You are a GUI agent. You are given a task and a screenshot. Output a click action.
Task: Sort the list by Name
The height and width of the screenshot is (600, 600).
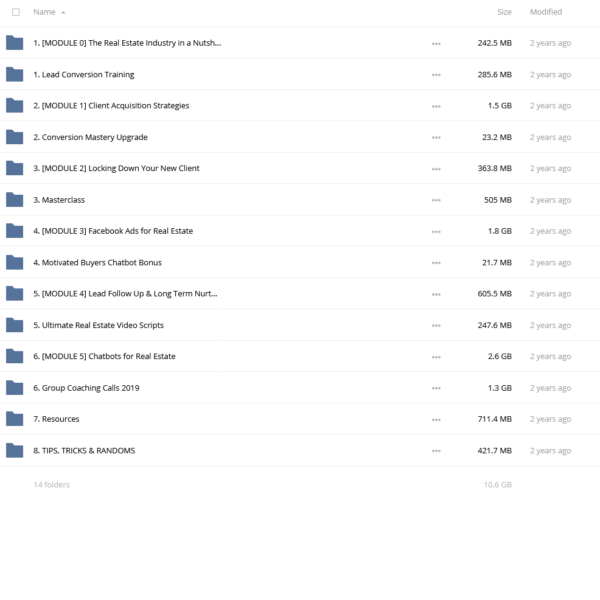[44, 12]
